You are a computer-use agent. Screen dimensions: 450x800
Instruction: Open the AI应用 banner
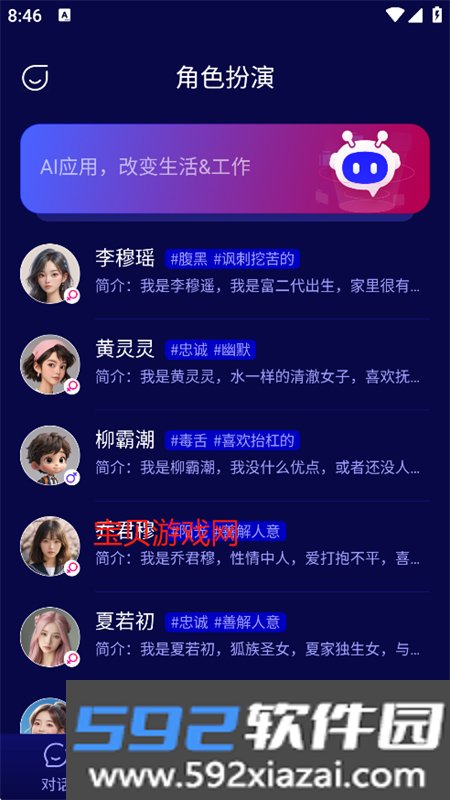pos(225,168)
